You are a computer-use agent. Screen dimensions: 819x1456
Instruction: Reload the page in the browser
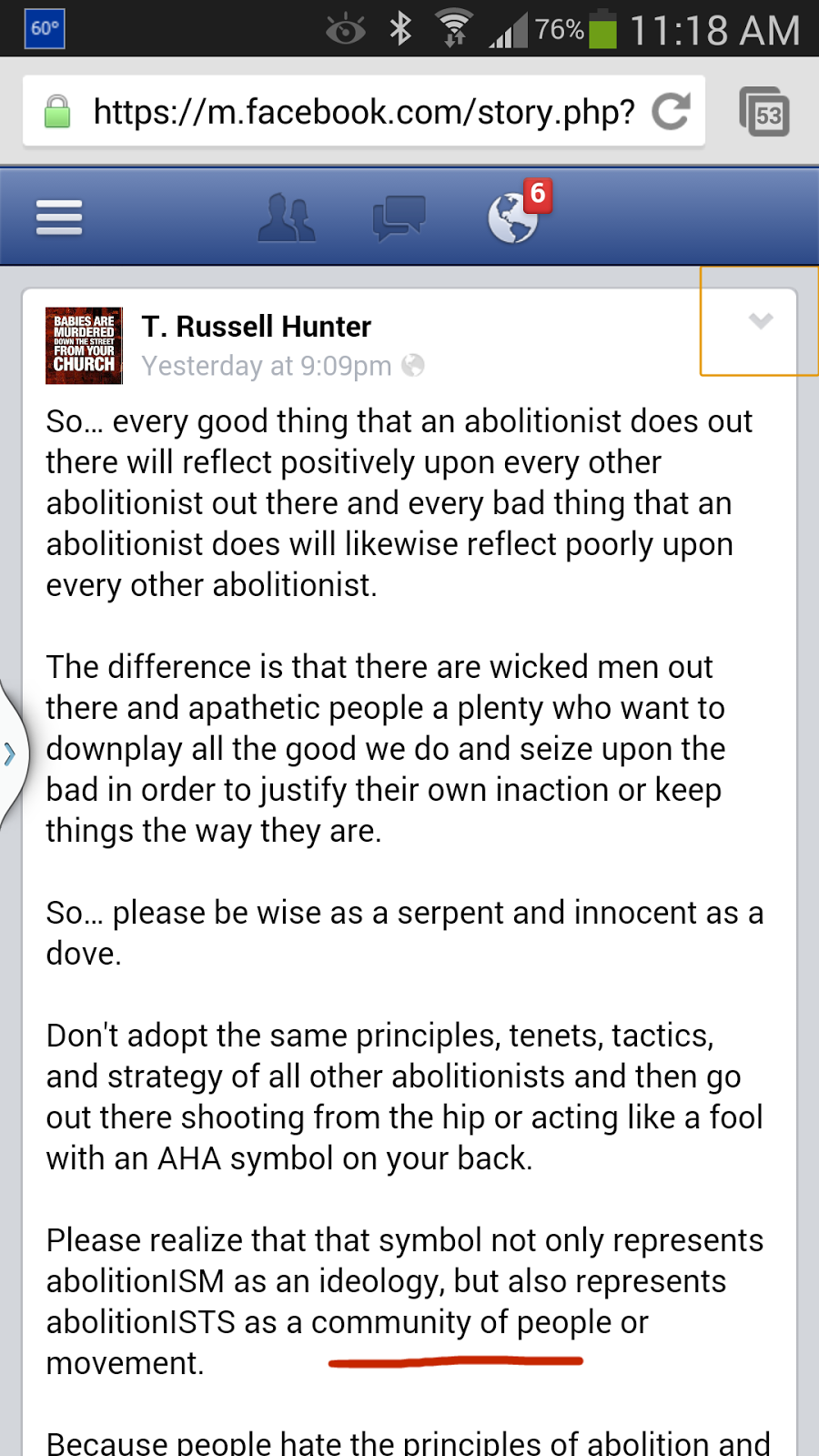click(x=672, y=112)
